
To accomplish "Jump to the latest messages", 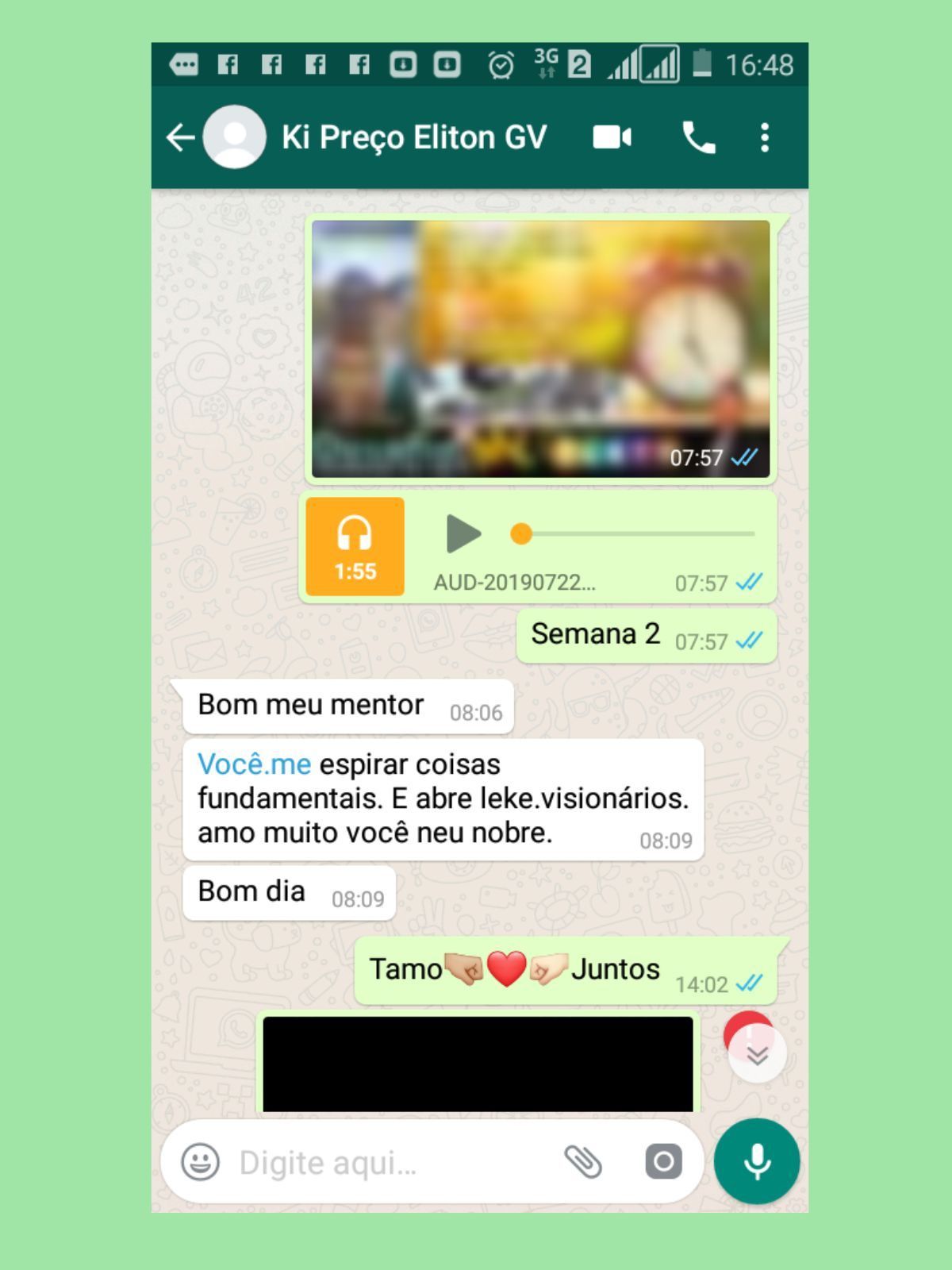I will tap(758, 1054).
